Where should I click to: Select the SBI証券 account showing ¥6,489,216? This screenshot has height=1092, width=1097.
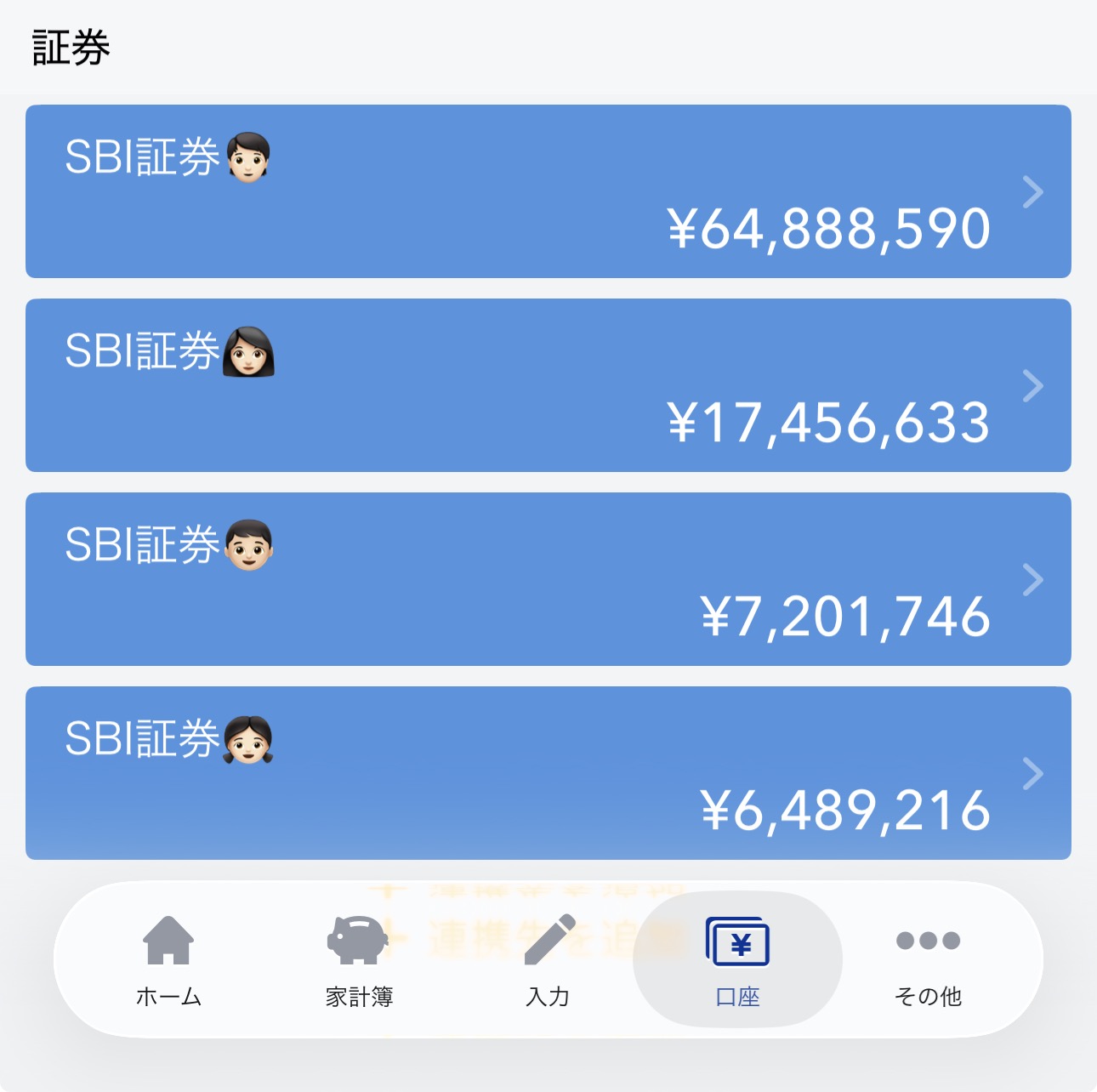click(548, 773)
